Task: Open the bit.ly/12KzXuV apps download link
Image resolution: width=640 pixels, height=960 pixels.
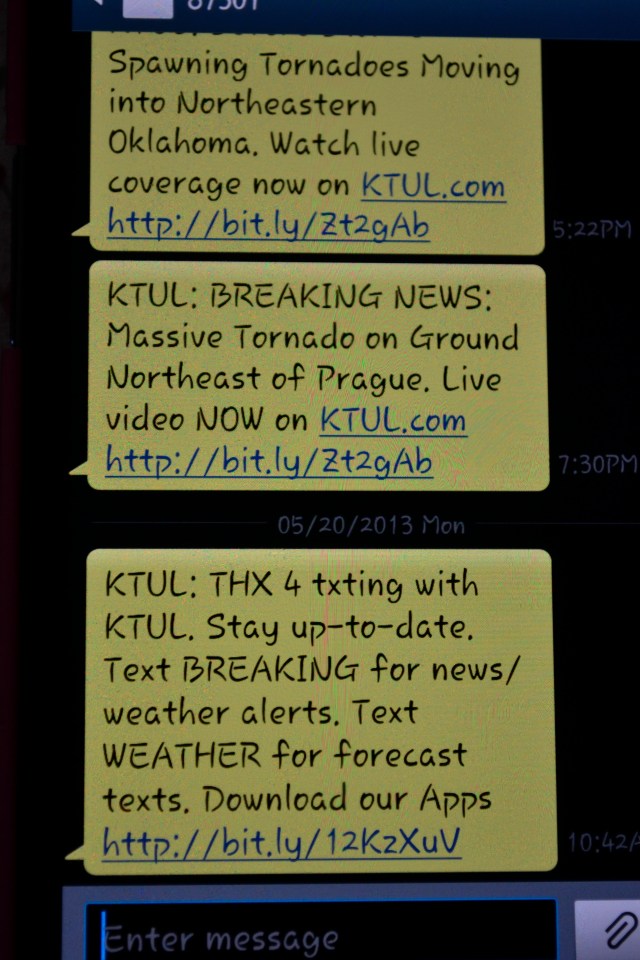Action: coord(281,843)
